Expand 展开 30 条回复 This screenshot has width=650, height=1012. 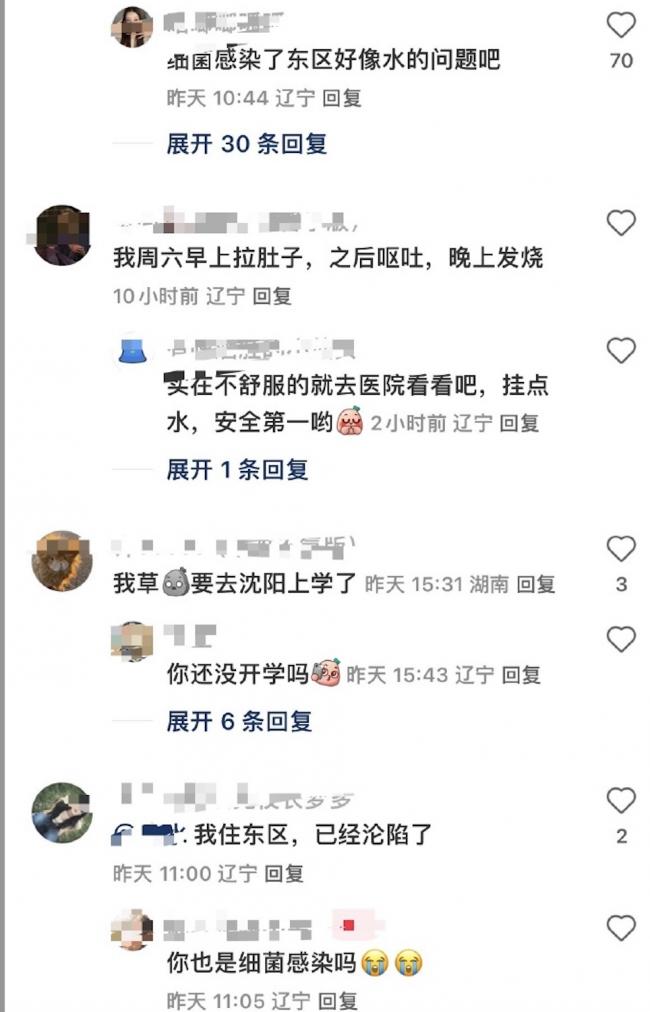pos(246,144)
